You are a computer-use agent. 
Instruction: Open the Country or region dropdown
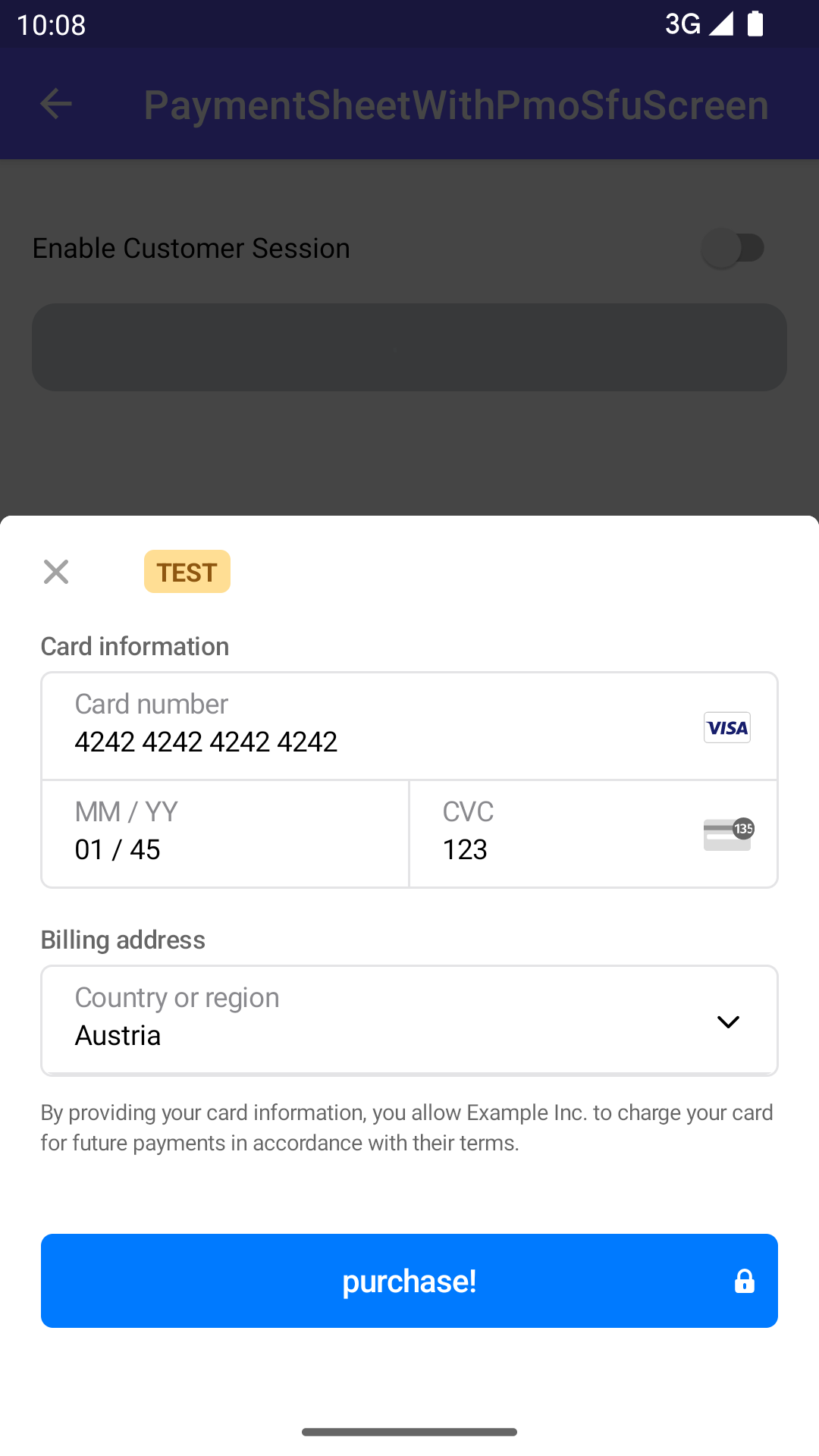coord(409,1020)
